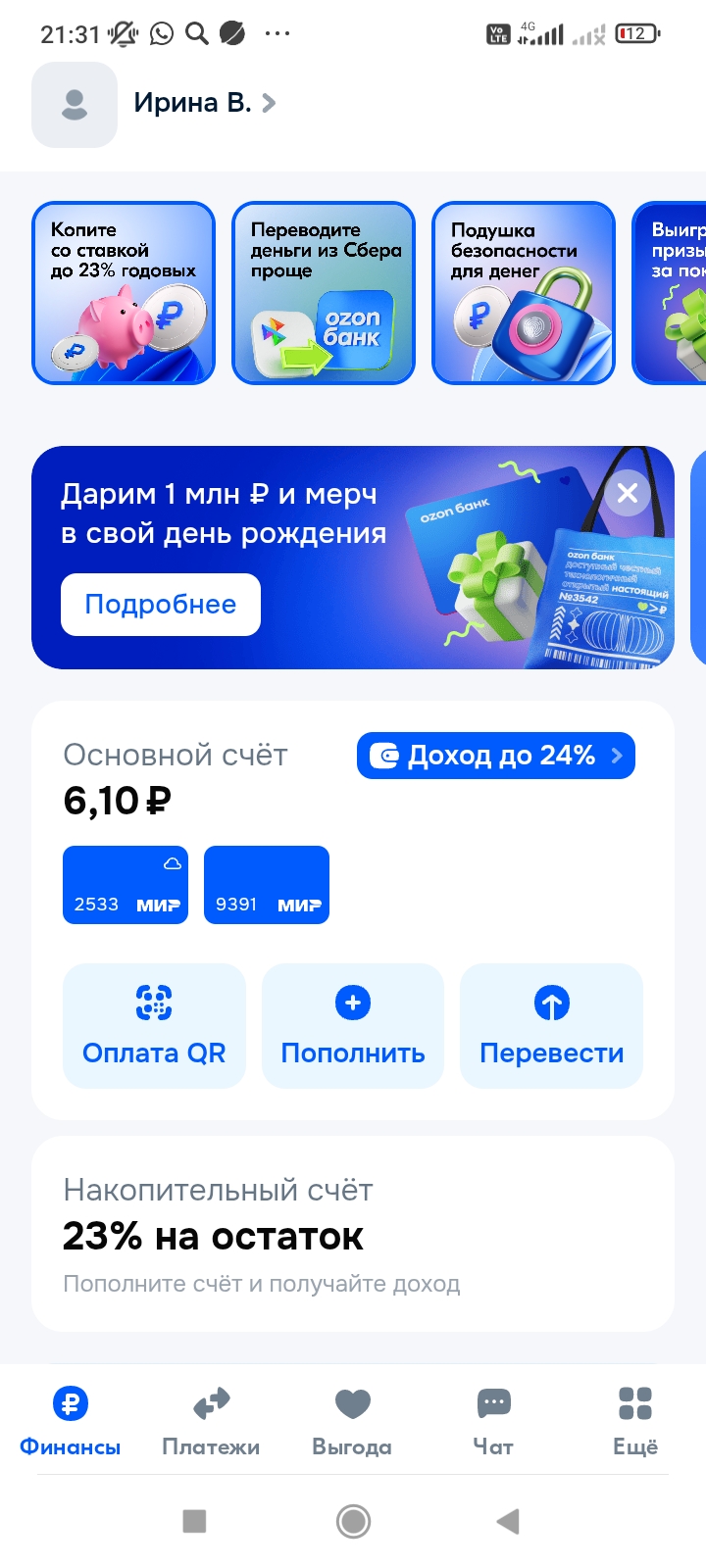Image resolution: width=706 pixels, height=1568 pixels.
Task: Open the "Переводите деньги из Сбера проще" story
Action: click(324, 293)
